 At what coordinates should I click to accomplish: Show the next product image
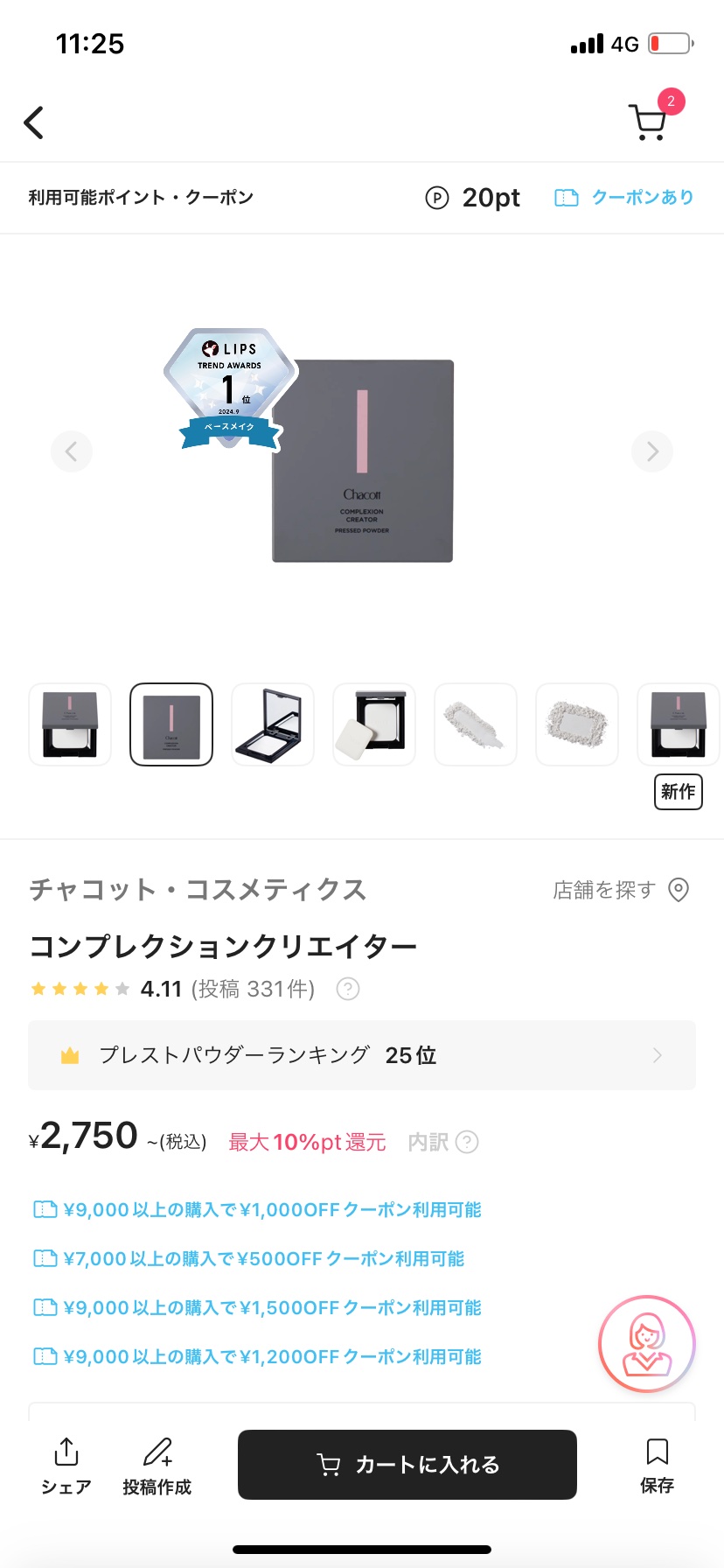click(x=652, y=451)
